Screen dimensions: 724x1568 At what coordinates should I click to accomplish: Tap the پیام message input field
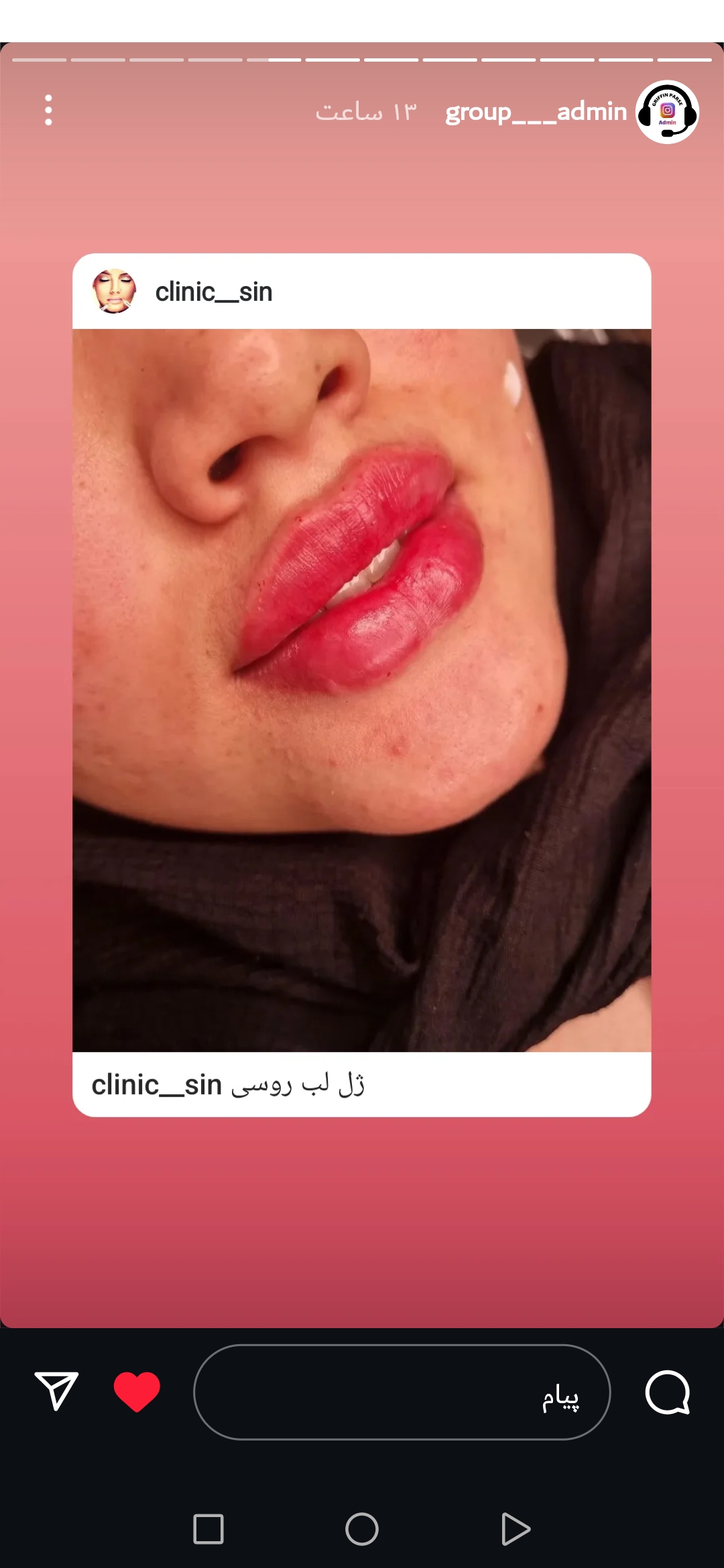click(x=402, y=1392)
